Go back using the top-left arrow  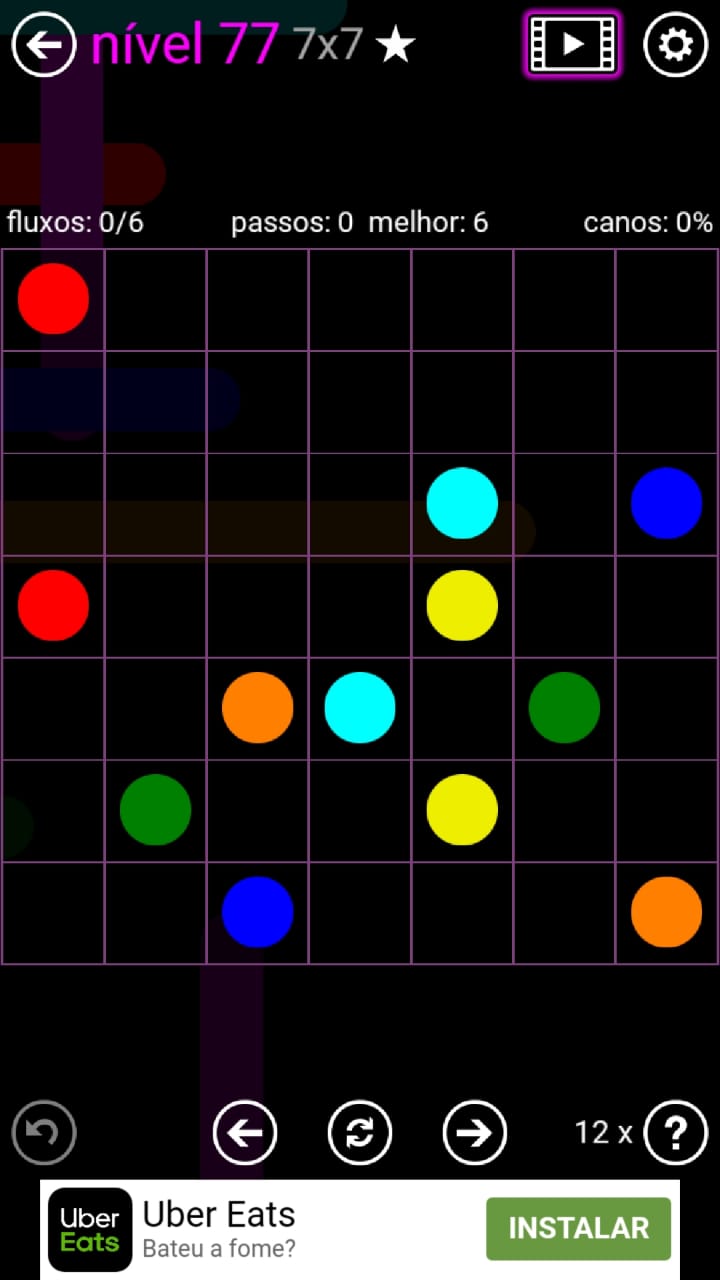(x=44, y=45)
